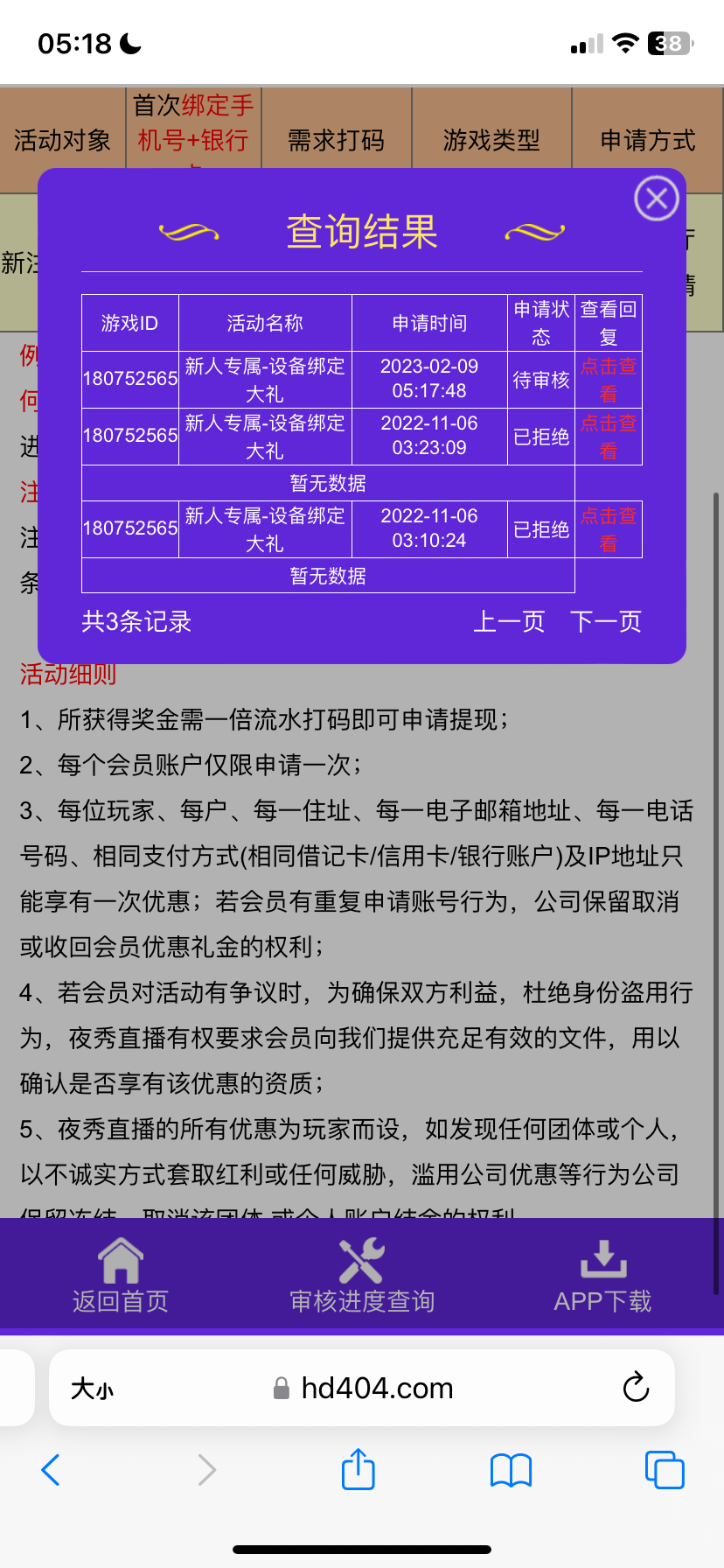The height and width of the screenshot is (1568, 724).
Task: Tap 点击查看 for the 03:10:24 application
Action: point(609,529)
